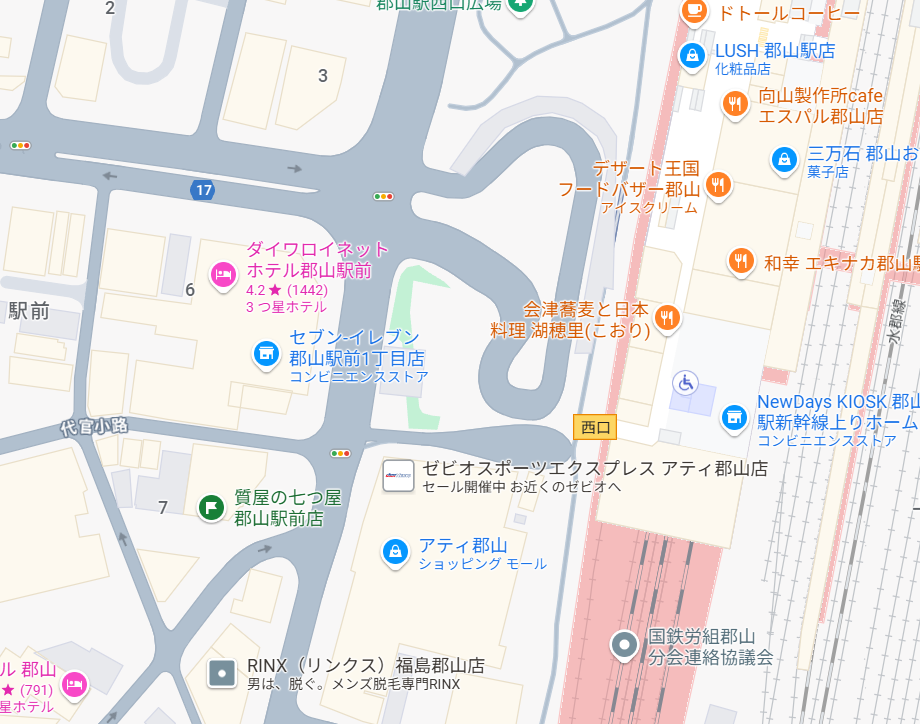Tap the 向山製作所cafe エスパル郡山店 pin
920x724 pixels.
(735, 102)
